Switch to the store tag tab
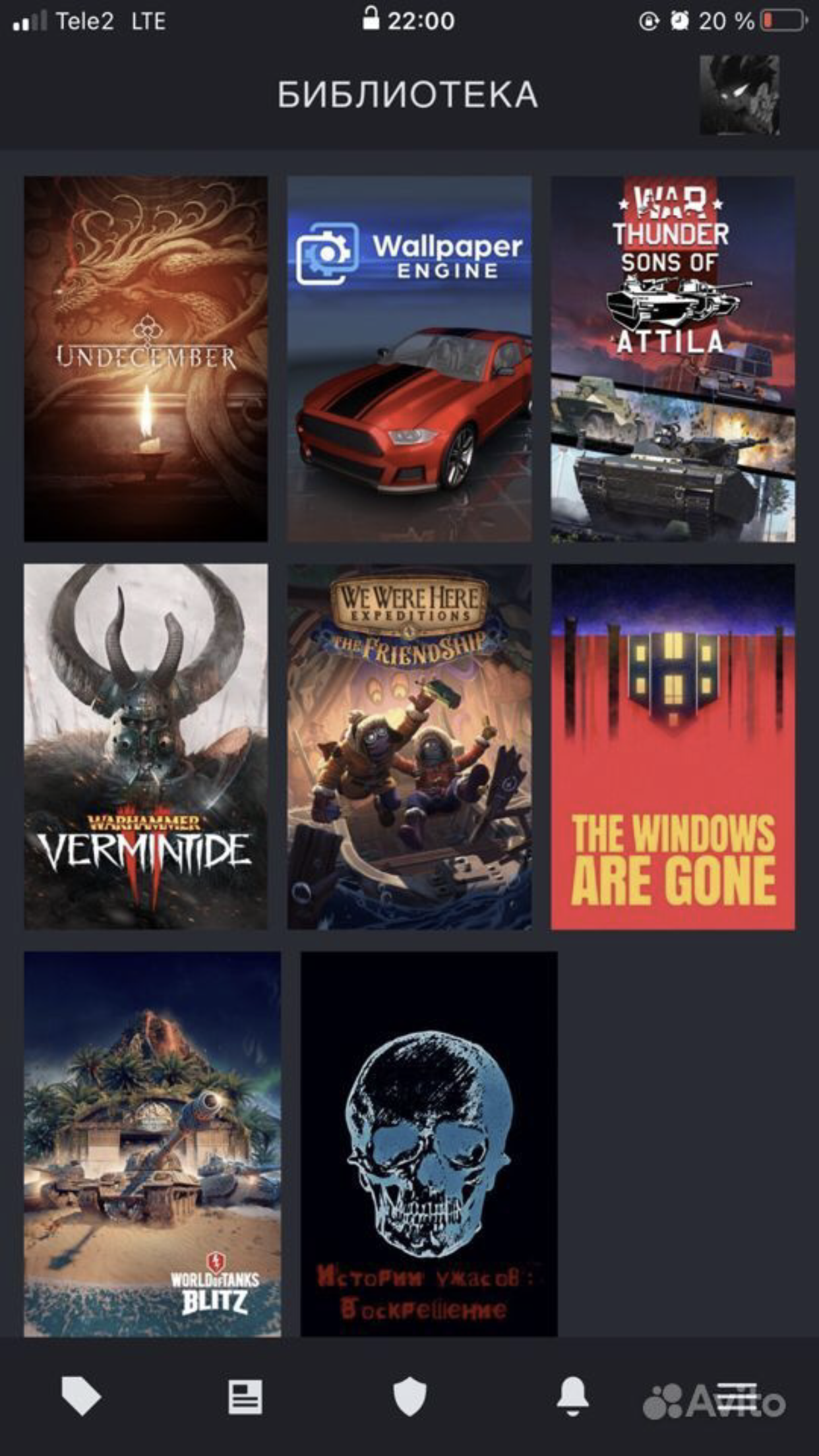This screenshot has width=819, height=1456. (81, 1396)
